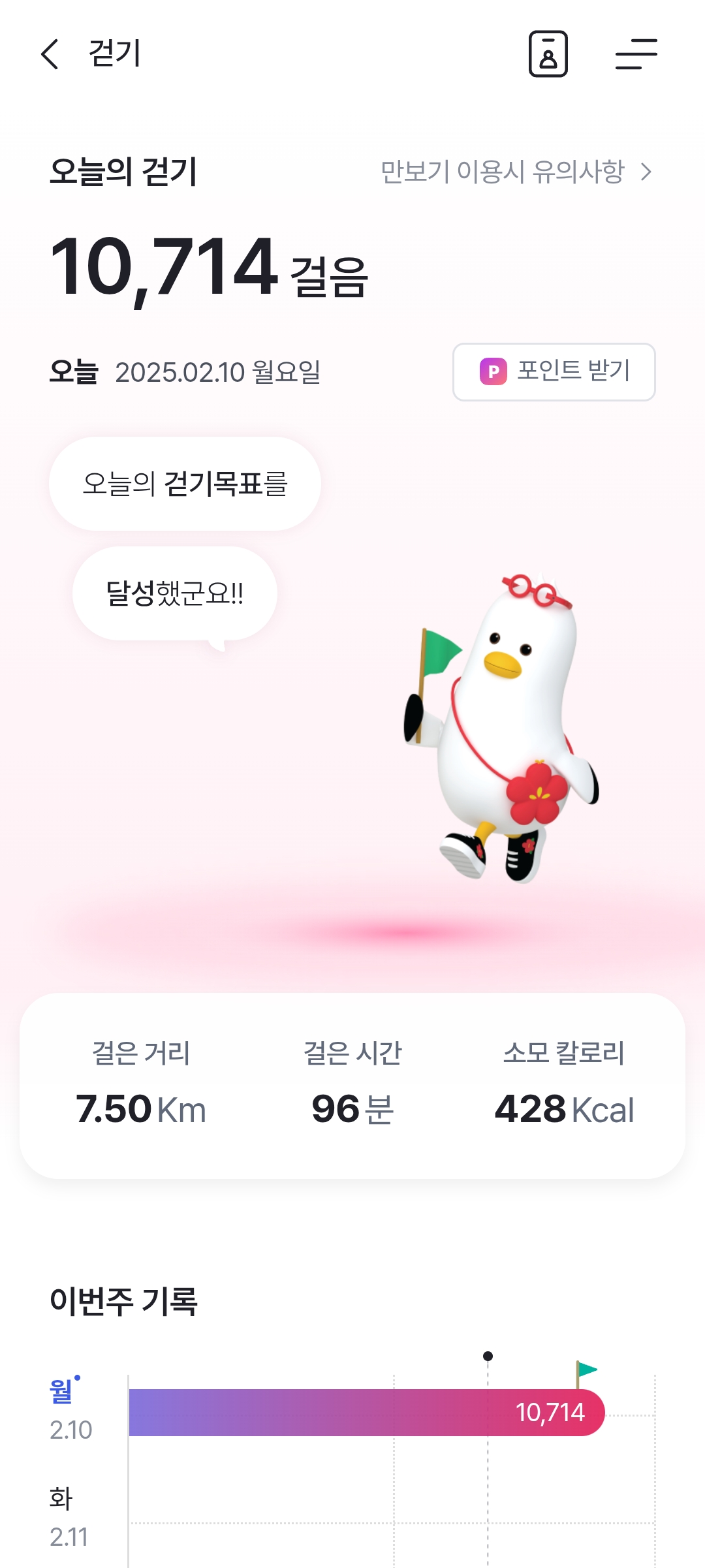This screenshot has height=1568, width=705.
Task: Open the profile card icon
Action: click(548, 54)
